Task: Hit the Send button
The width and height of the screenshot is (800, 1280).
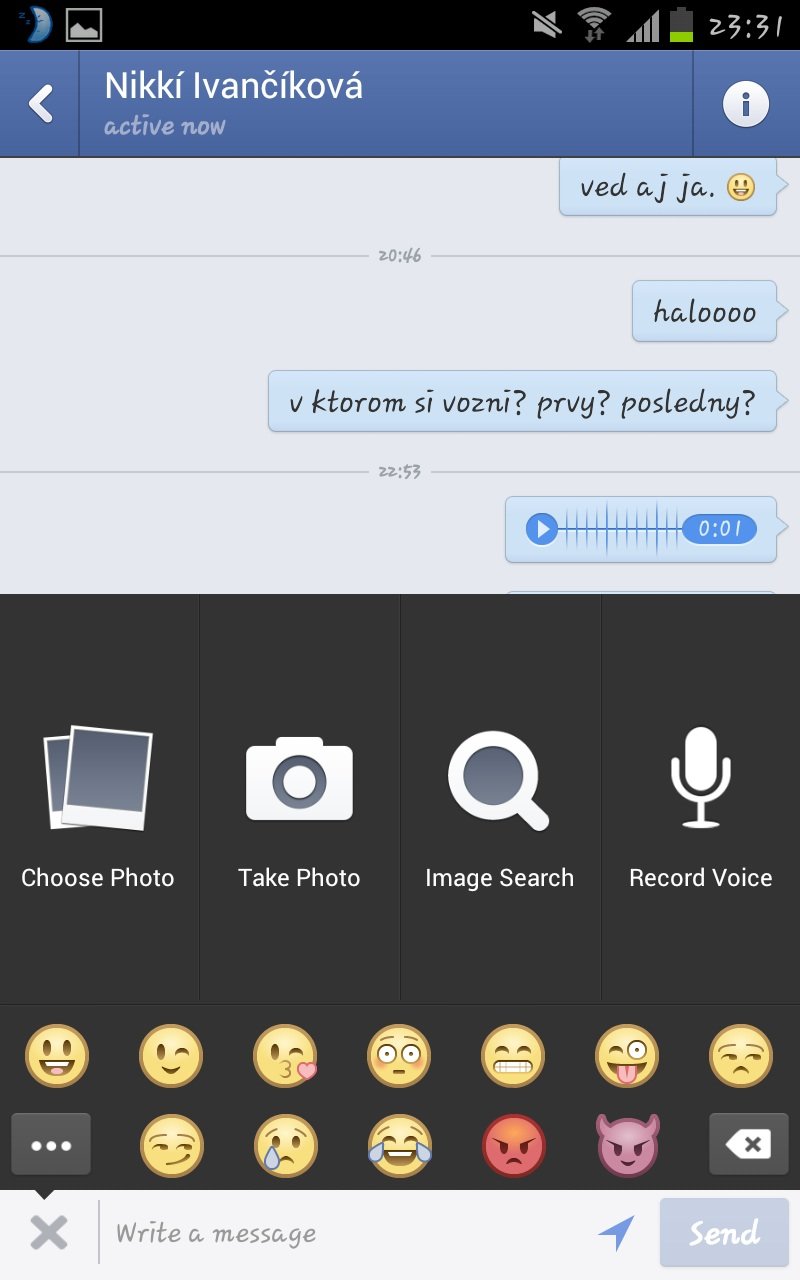Action: (x=724, y=1233)
